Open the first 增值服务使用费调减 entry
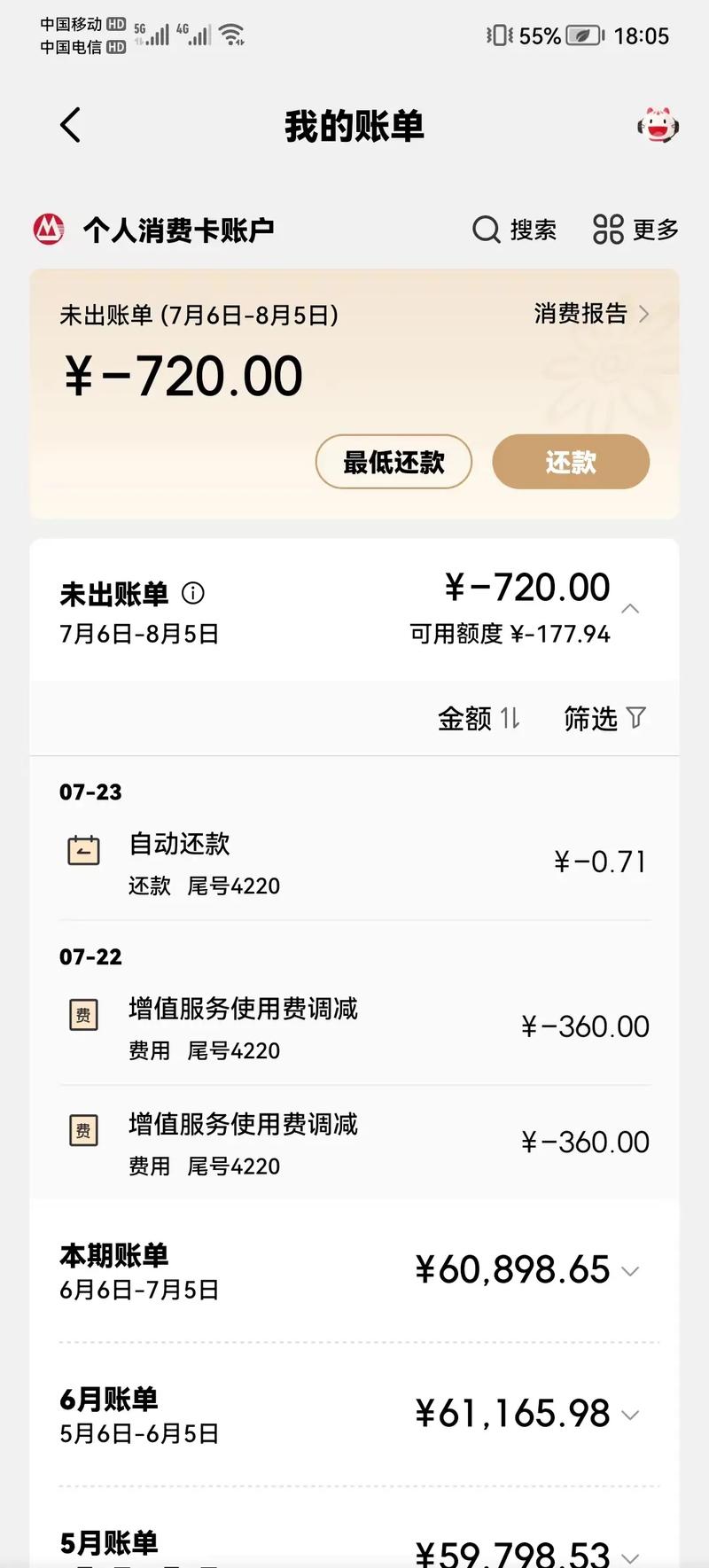 pyautogui.click(x=354, y=1027)
